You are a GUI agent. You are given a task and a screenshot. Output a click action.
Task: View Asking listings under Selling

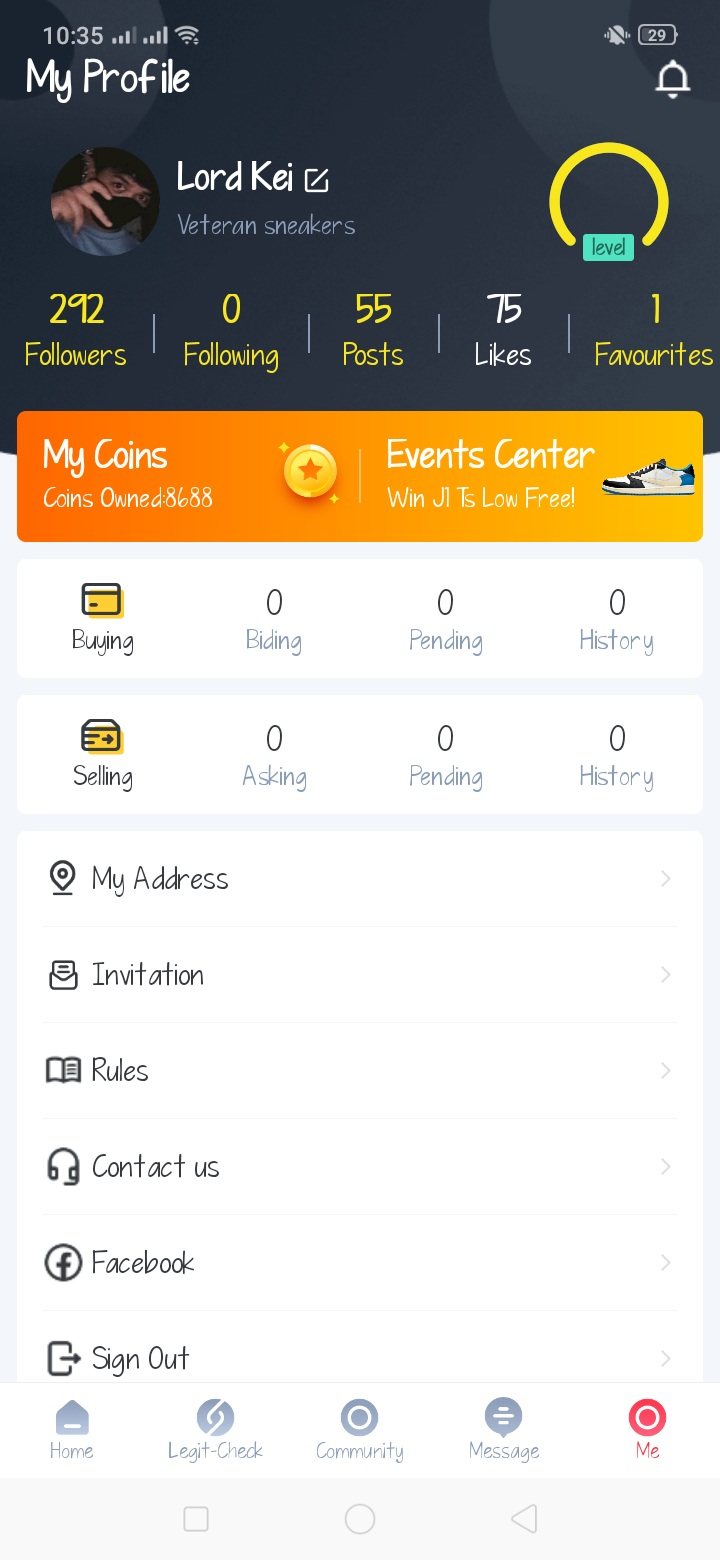274,754
